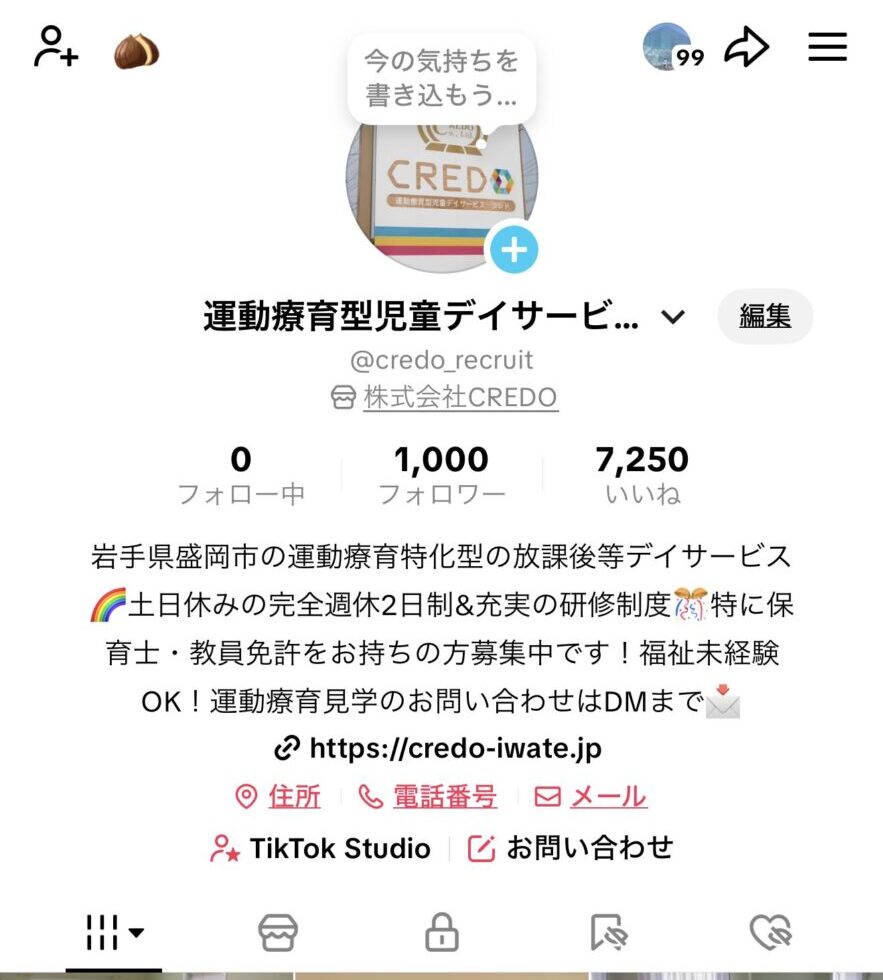This screenshot has height=980, width=883.
Task: Tap the メール email link
Action: (x=607, y=797)
